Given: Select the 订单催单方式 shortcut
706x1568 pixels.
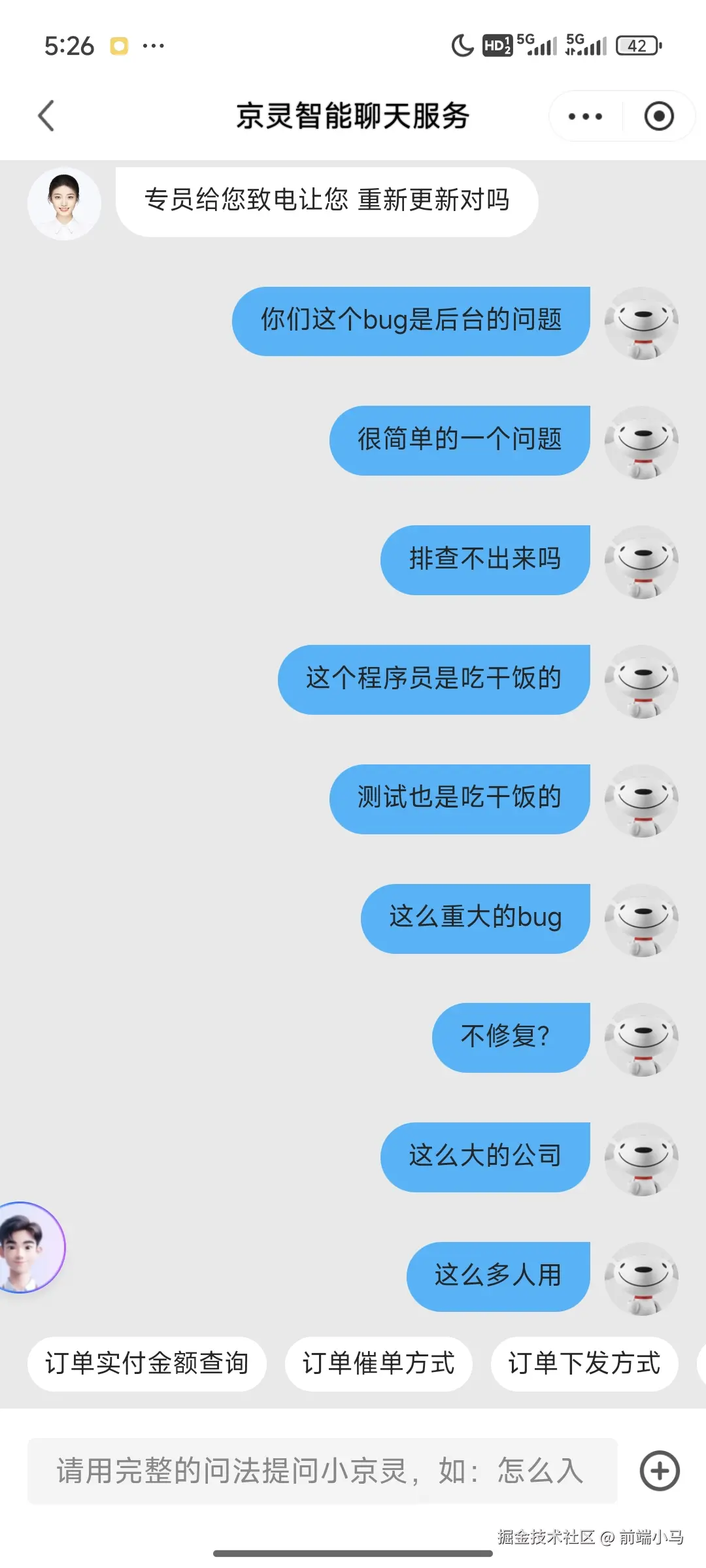Looking at the screenshot, I should pos(378,1364).
